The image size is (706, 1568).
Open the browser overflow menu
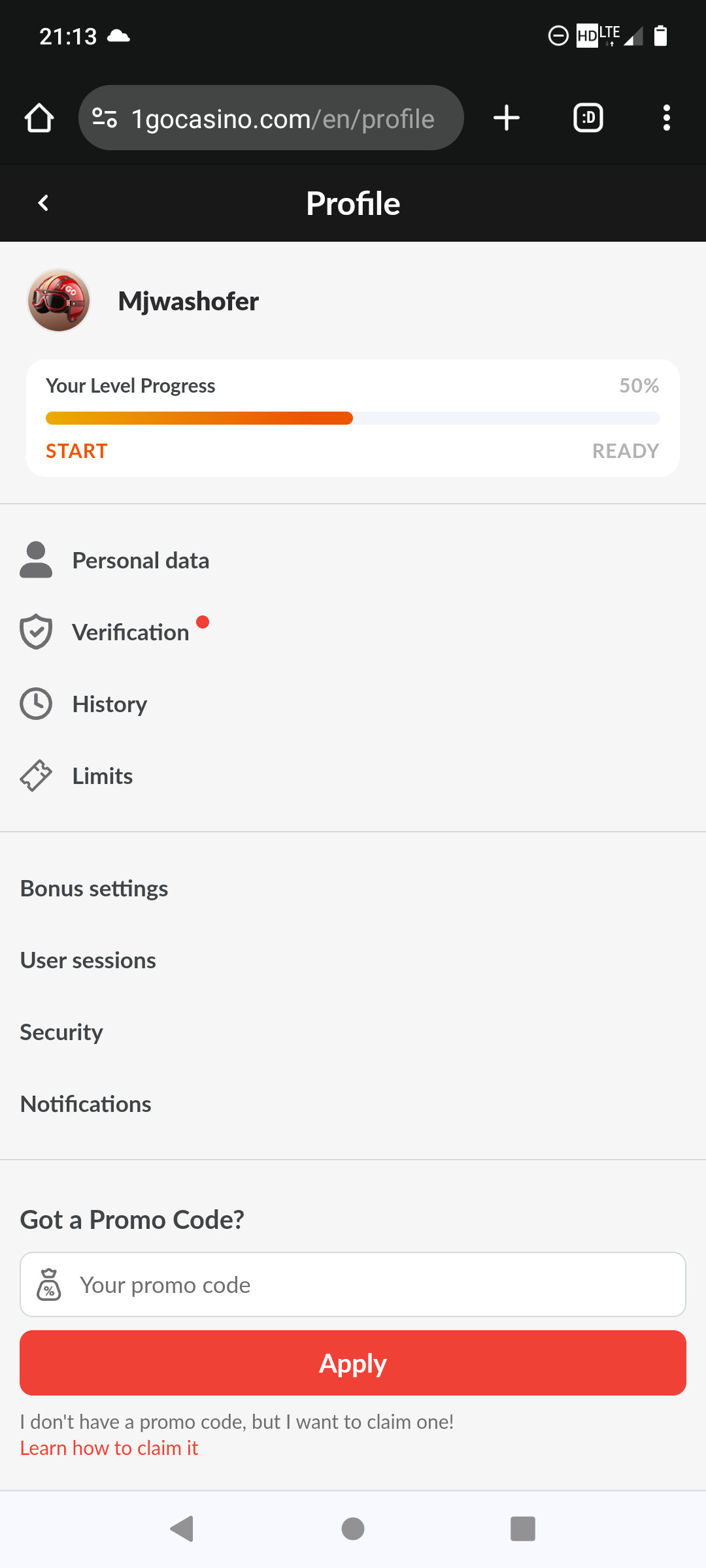point(667,118)
